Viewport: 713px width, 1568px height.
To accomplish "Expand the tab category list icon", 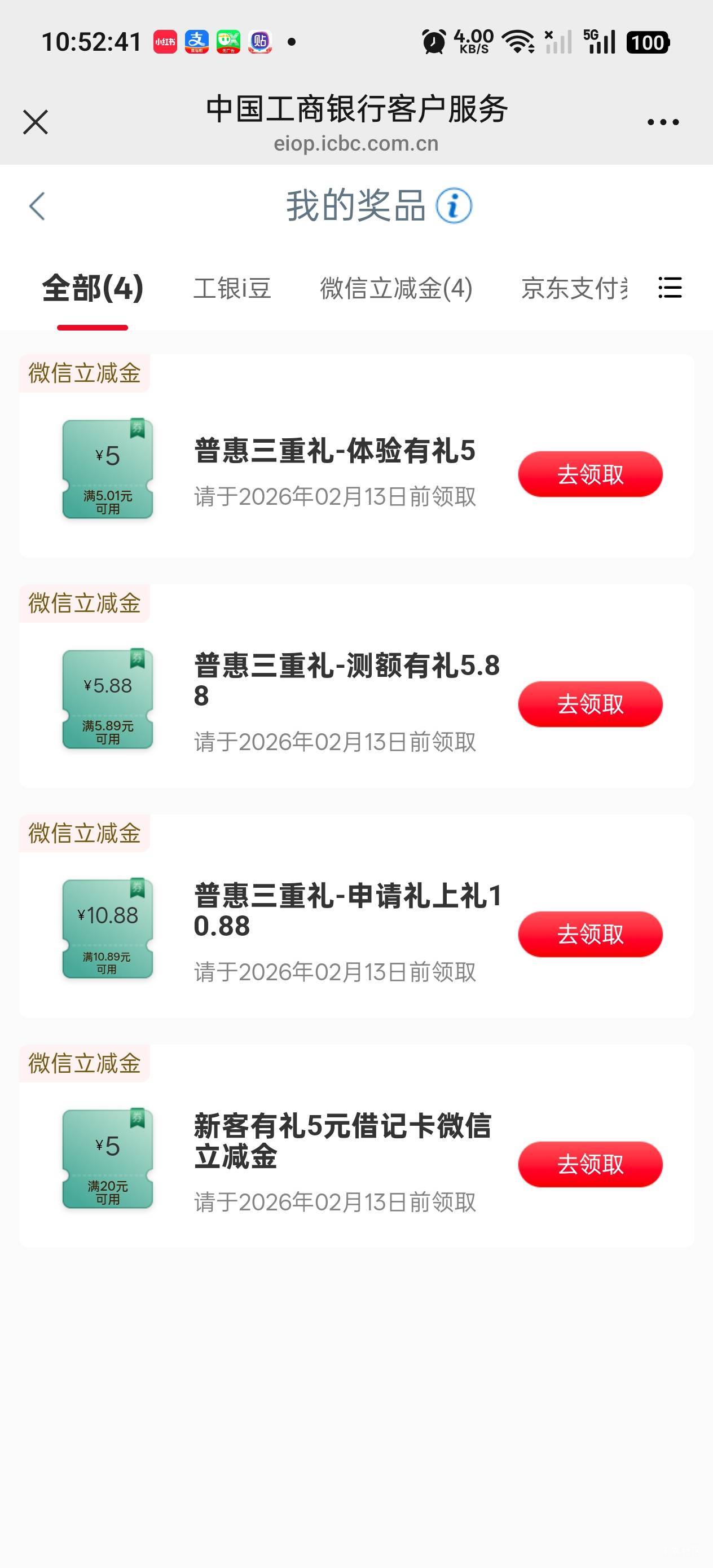I will [x=670, y=287].
